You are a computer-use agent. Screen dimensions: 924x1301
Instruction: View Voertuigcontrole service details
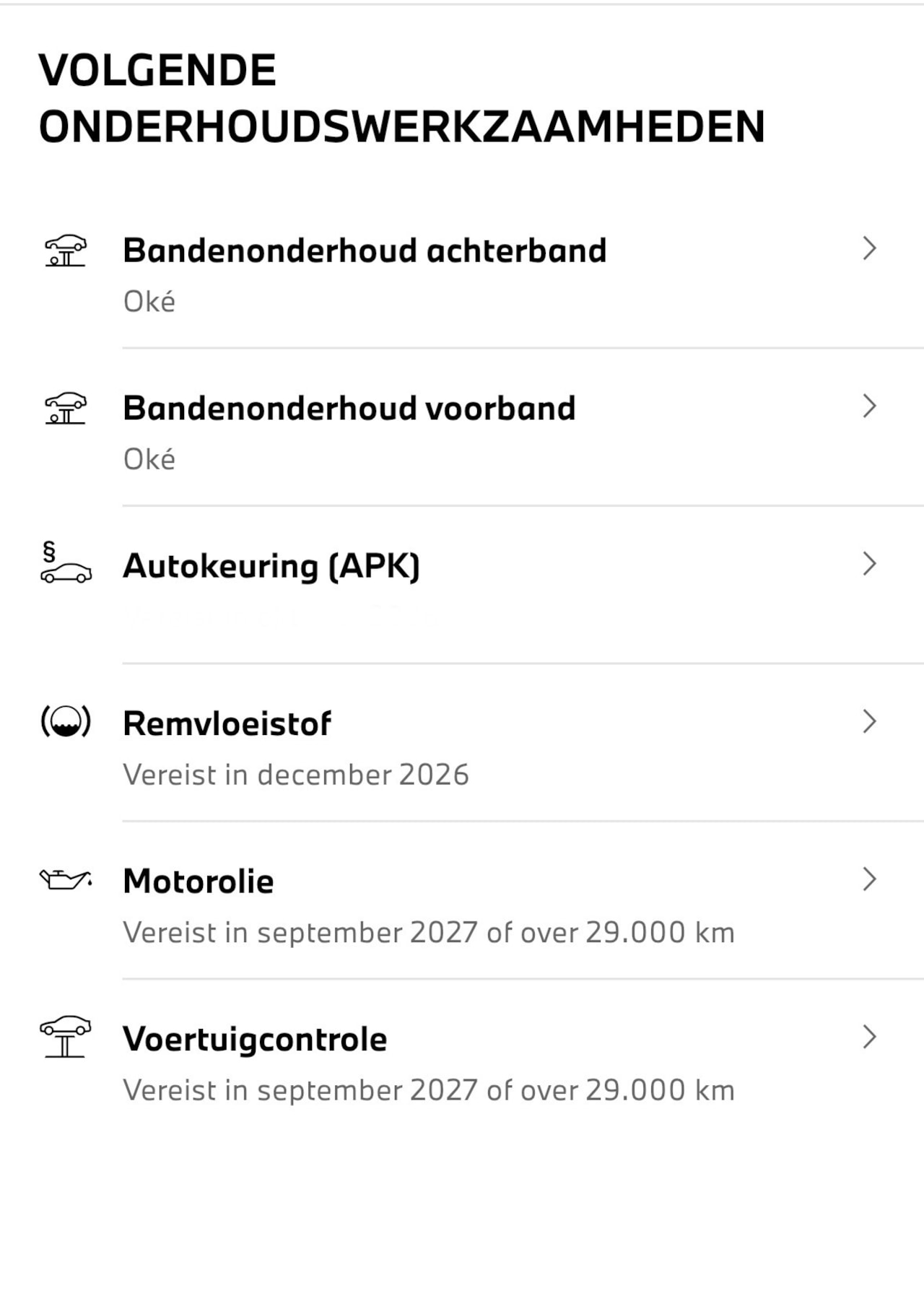[x=462, y=1062]
